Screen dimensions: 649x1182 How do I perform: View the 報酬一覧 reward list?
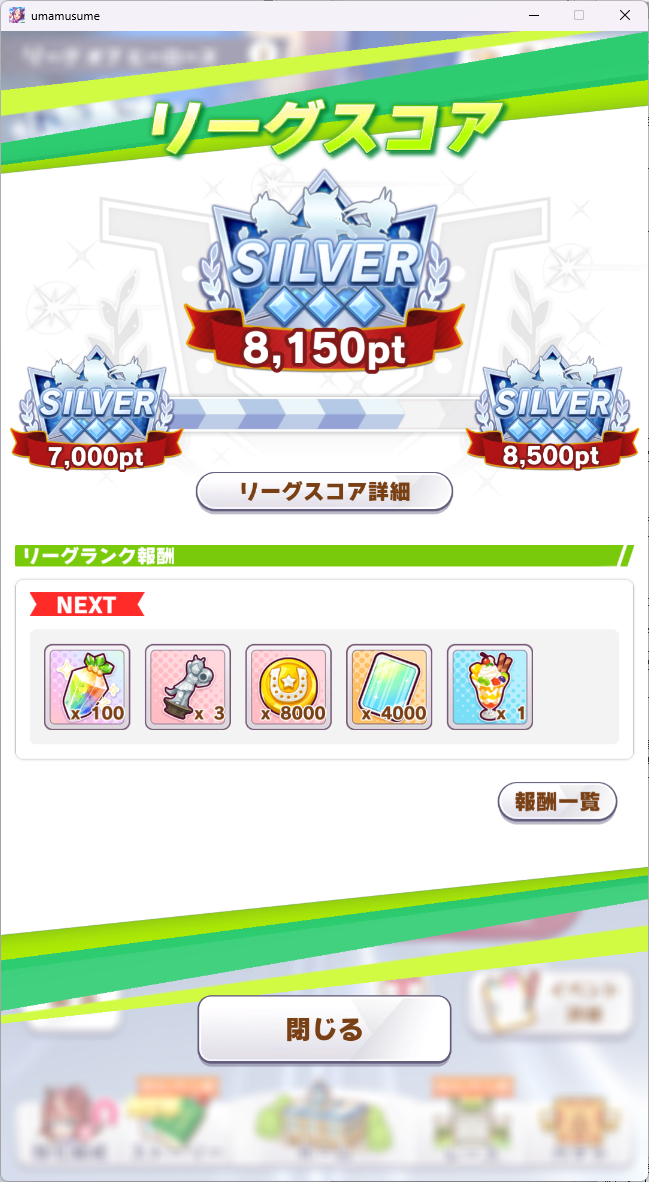point(558,802)
